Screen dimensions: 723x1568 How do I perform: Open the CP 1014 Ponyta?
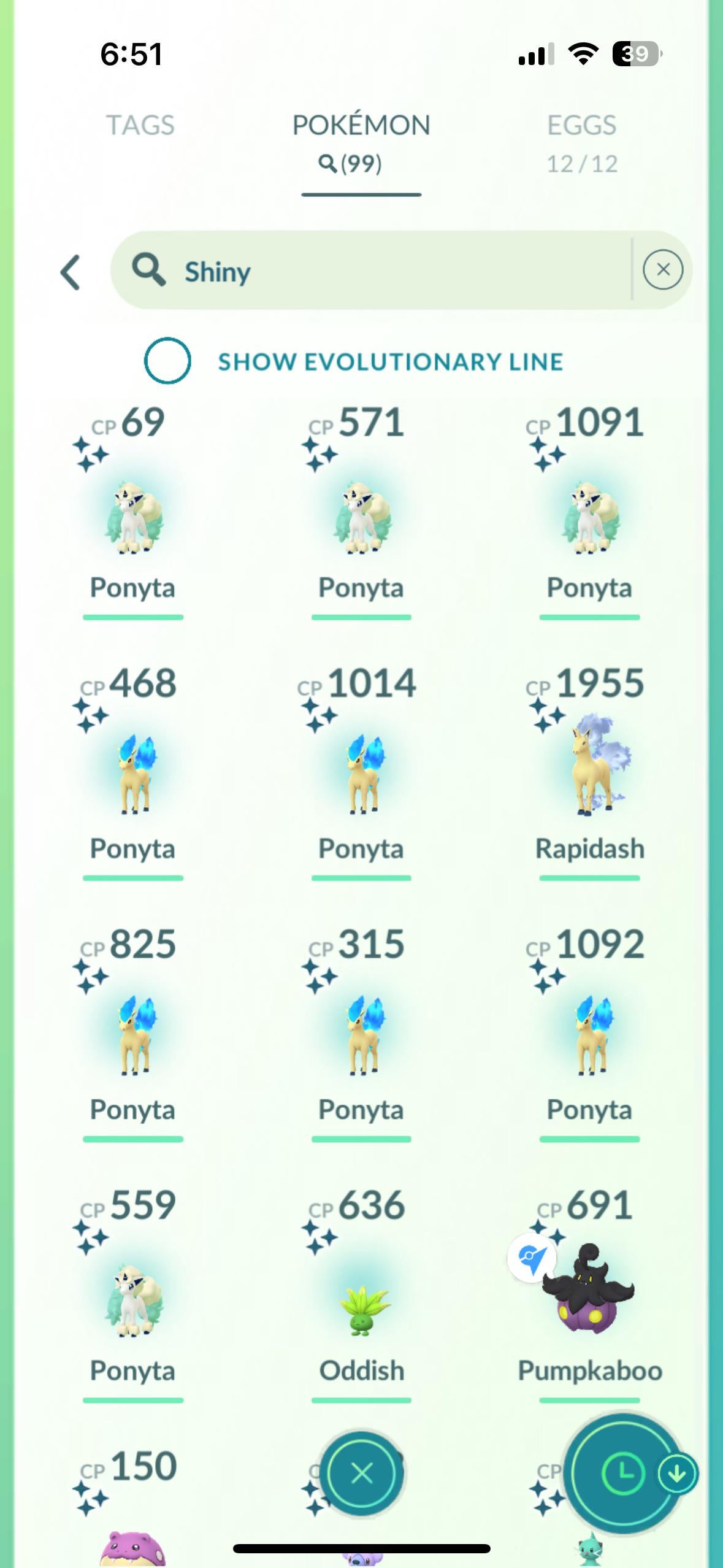pyautogui.click(x=361, y=776)
